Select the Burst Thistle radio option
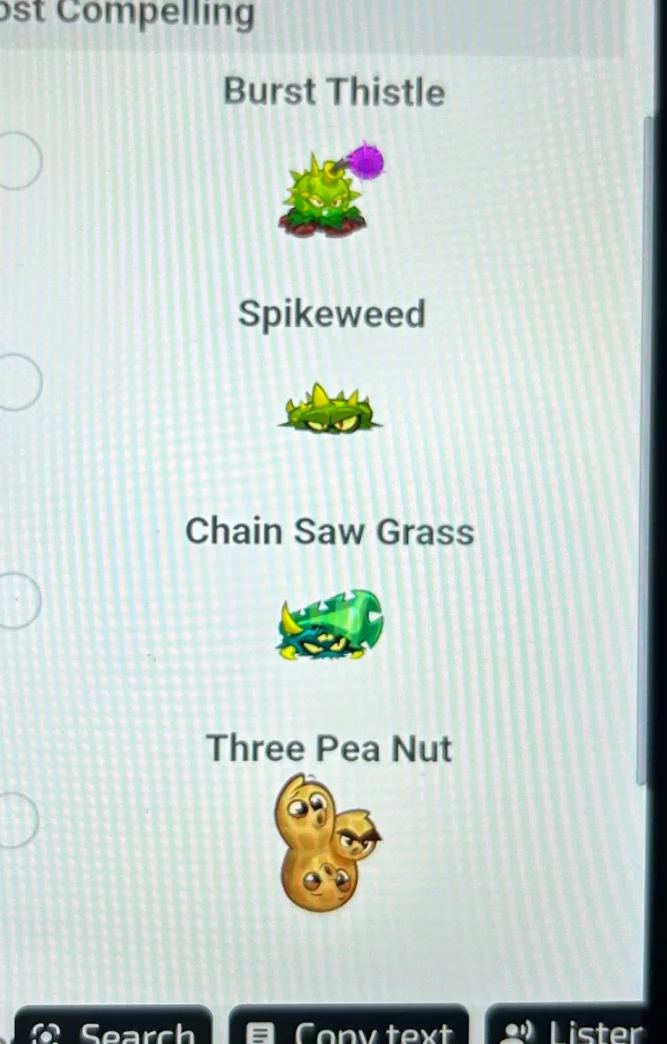This screenshot has height=1044, width=667. coord(16,161)
